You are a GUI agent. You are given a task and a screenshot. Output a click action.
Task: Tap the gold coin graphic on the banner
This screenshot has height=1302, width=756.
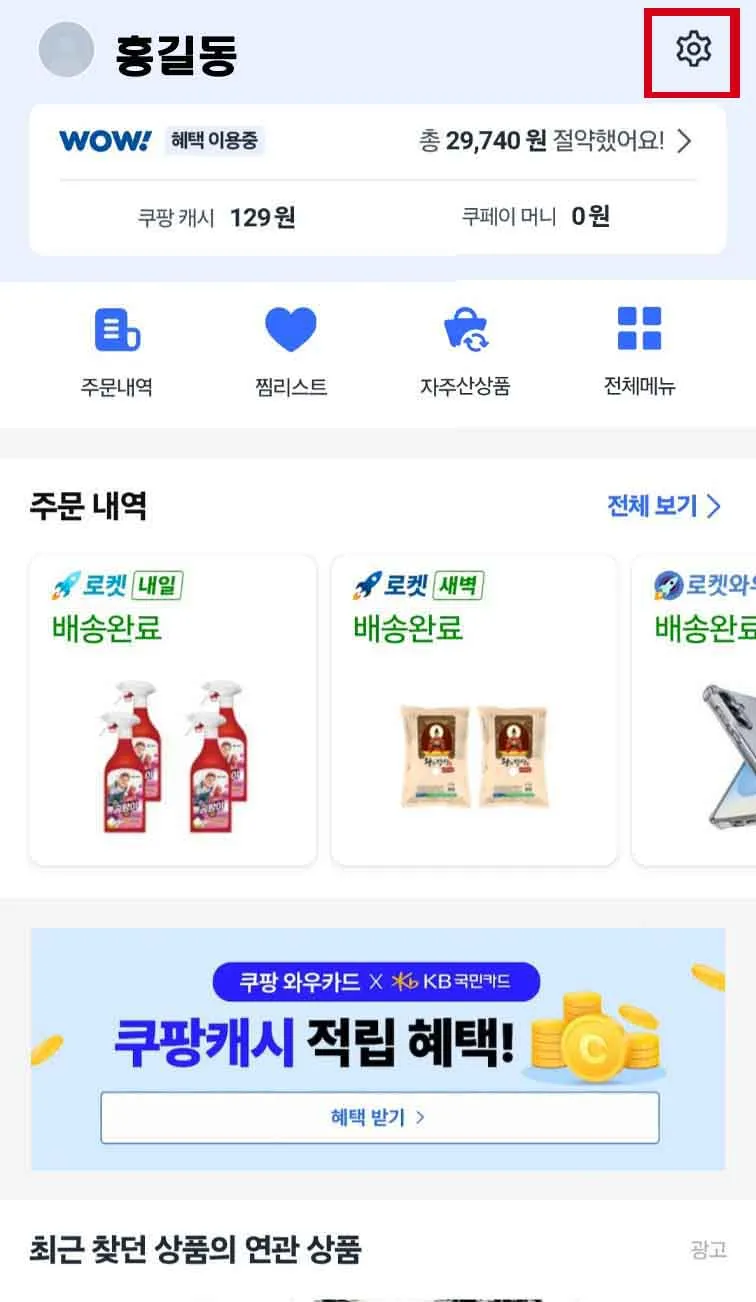[590, 1040]
